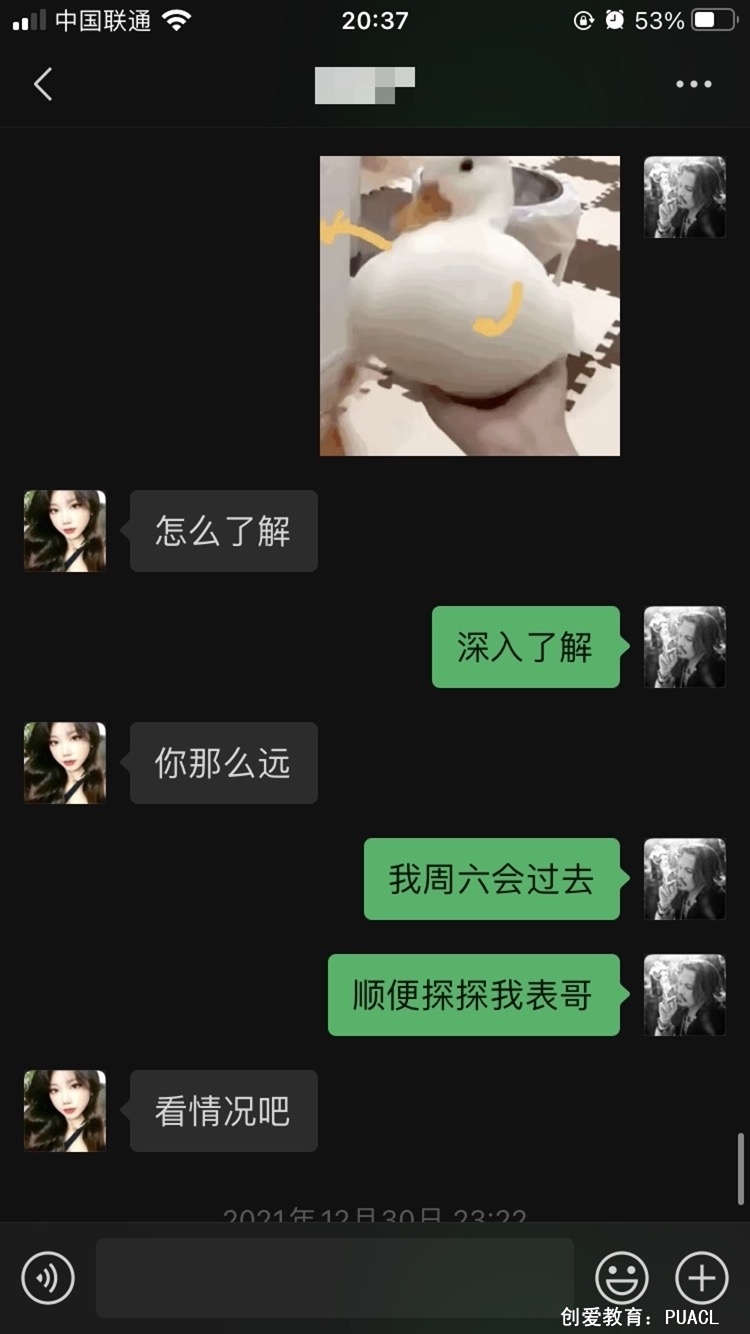Open the chat info overflow menu
This screenshot has height=1334, width=750.
click(693, 84)
